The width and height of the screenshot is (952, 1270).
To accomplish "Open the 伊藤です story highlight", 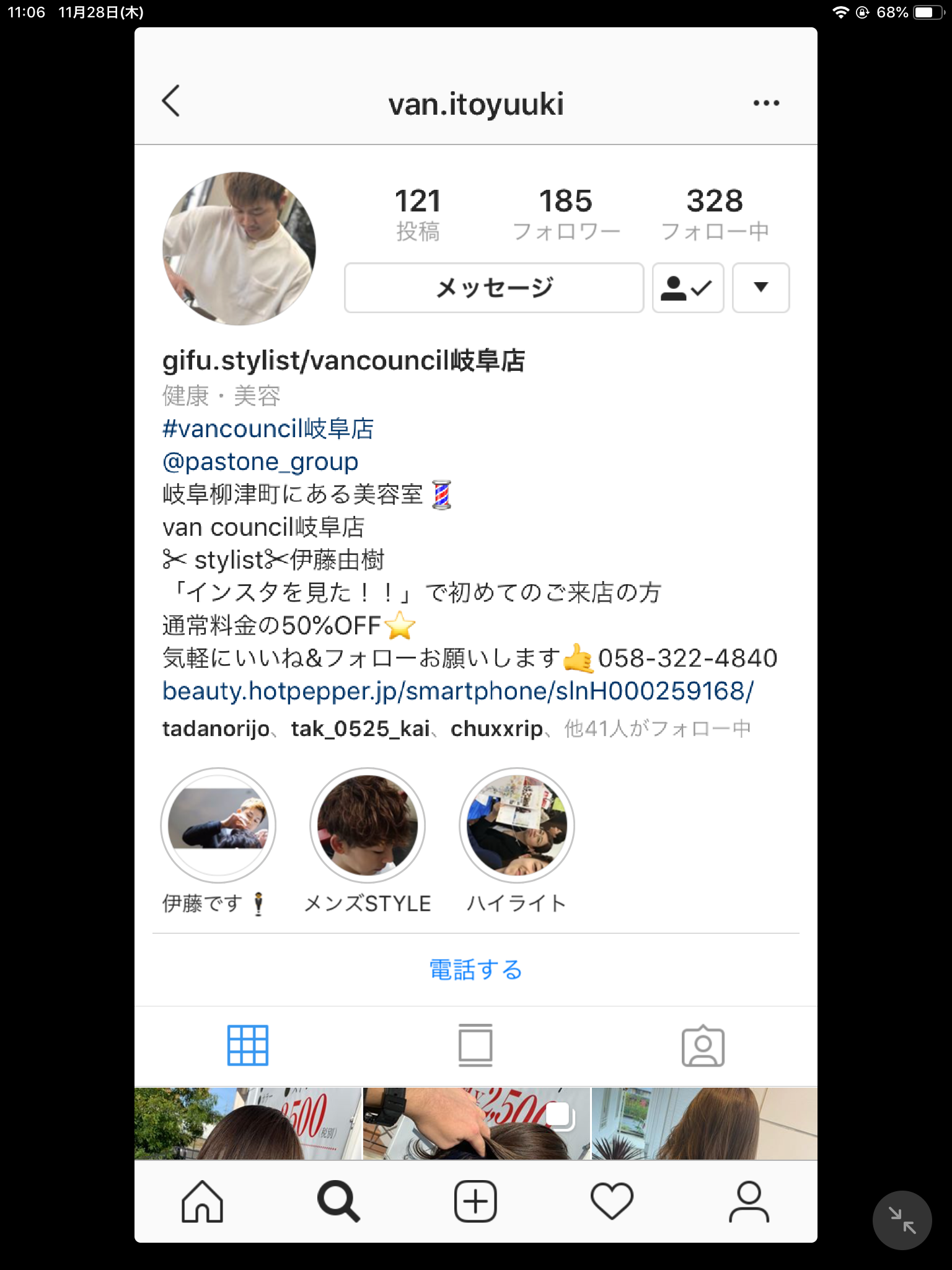I will [x=218, y=825].
